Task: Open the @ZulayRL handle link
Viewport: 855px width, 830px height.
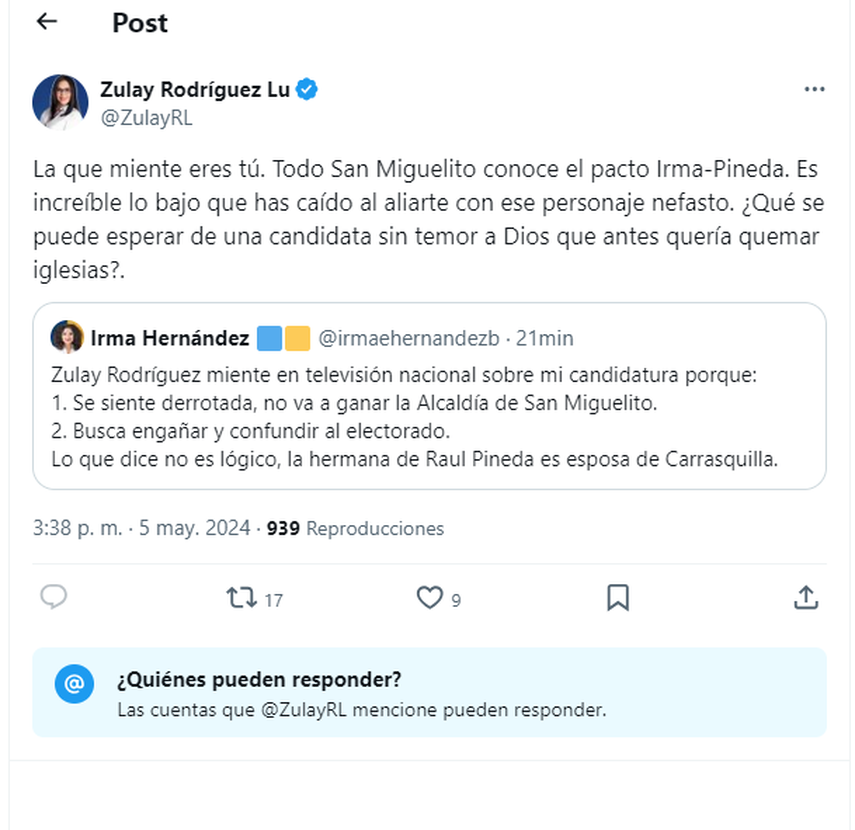Action: (x=146, y=117)
